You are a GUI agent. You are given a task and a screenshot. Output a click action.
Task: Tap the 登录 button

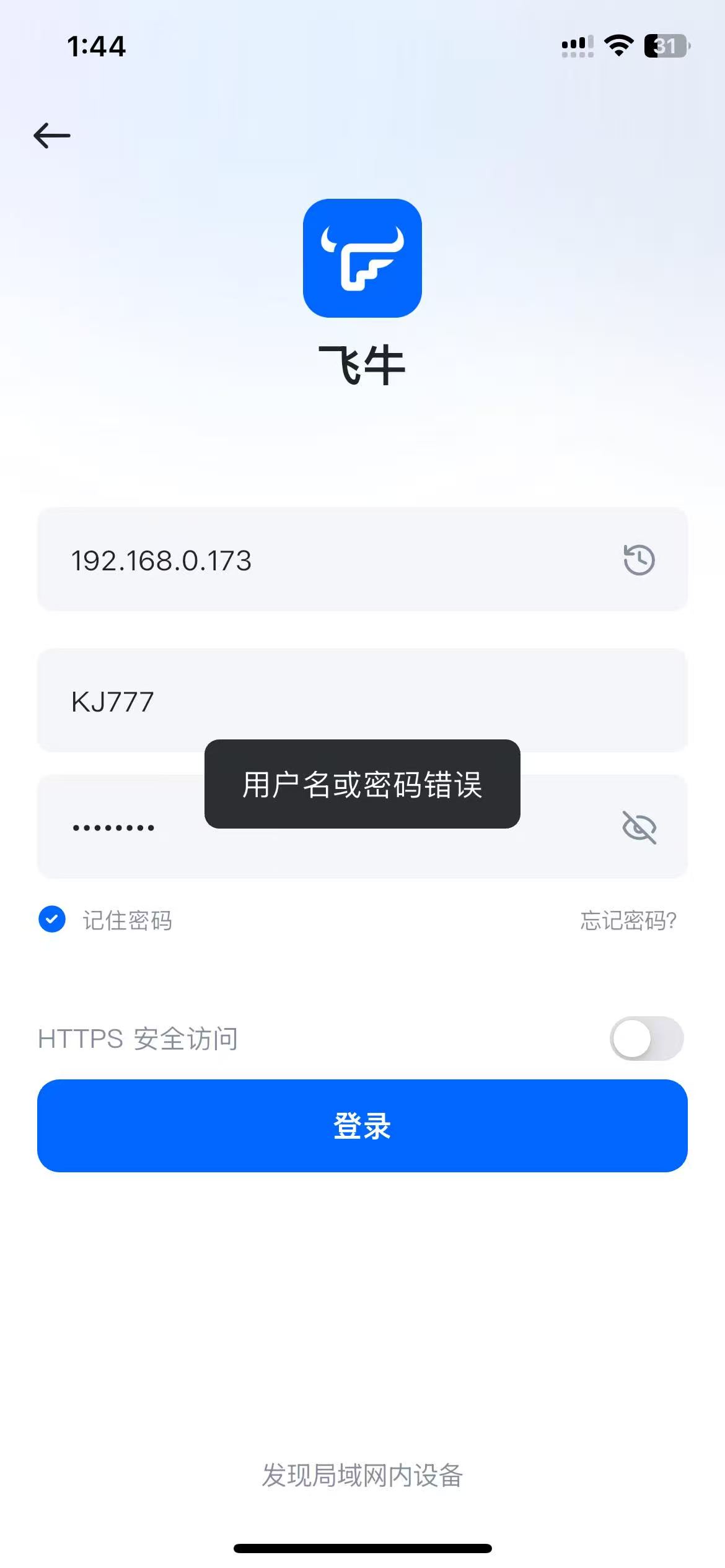pyautogui.click(x=362, y=1125)
